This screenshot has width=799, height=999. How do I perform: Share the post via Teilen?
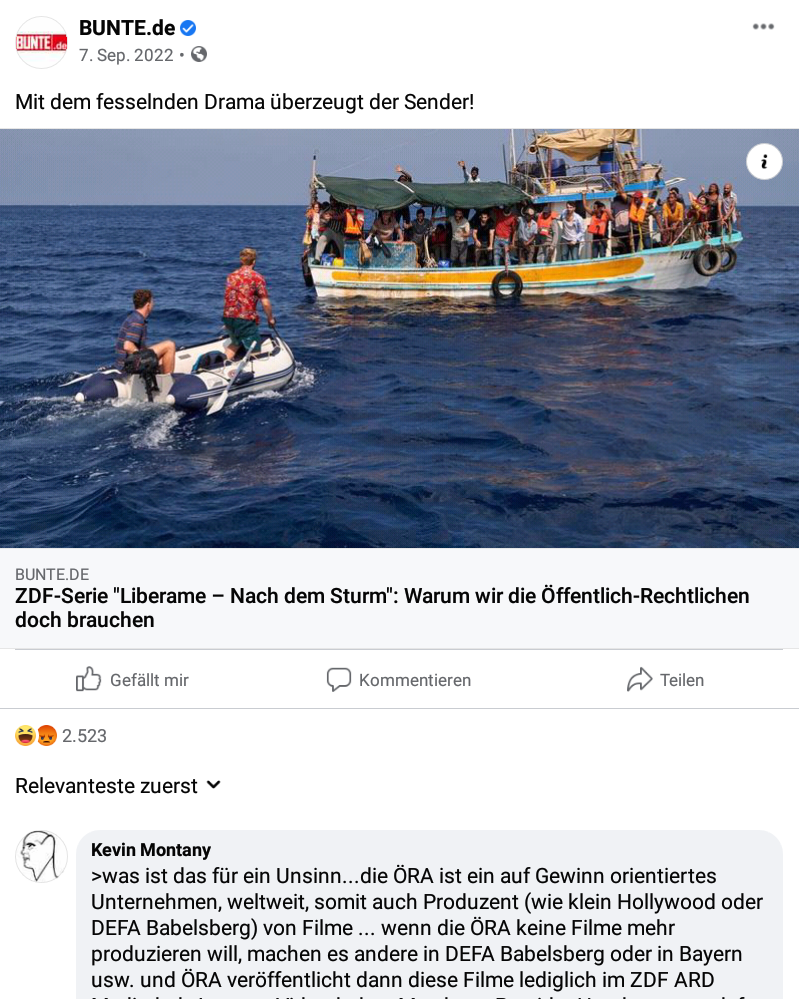coord(665,680)
